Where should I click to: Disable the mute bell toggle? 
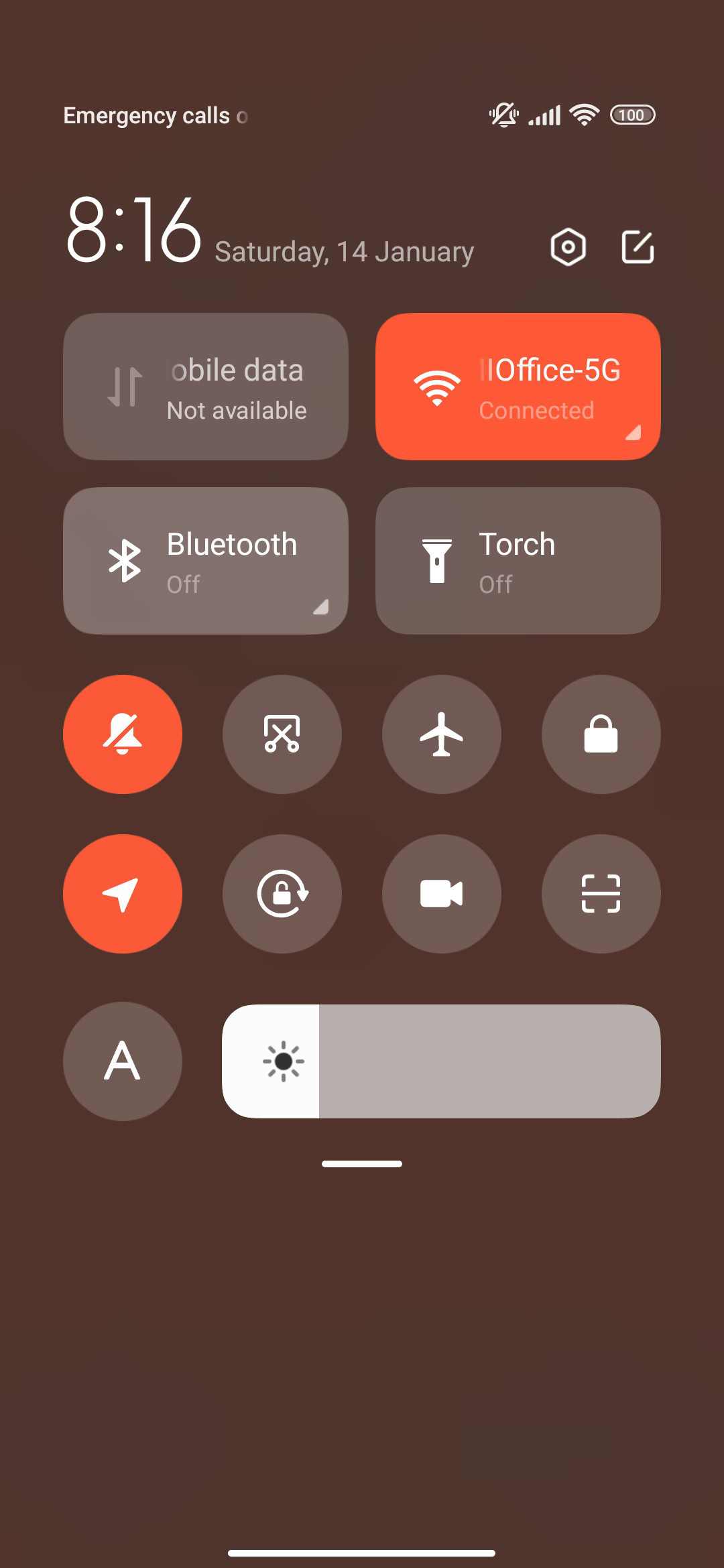point(123,734)
